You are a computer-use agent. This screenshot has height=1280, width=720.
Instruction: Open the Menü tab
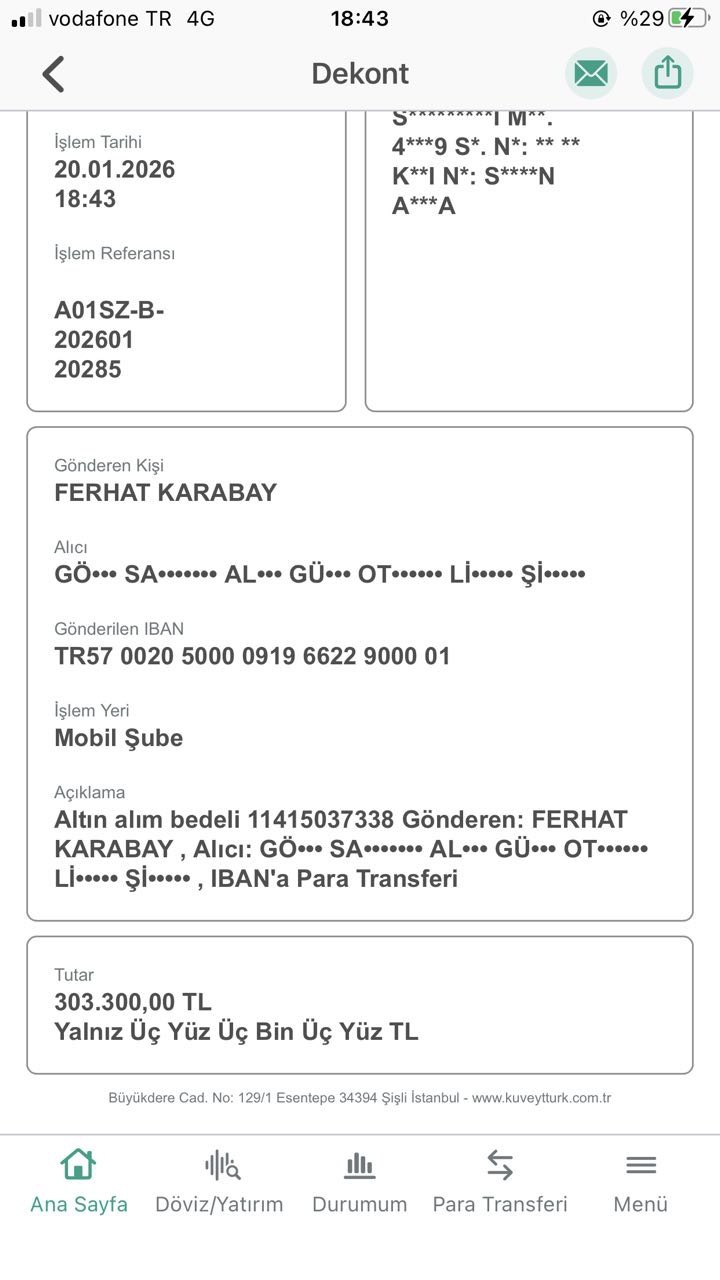[x=641, y=1182]
